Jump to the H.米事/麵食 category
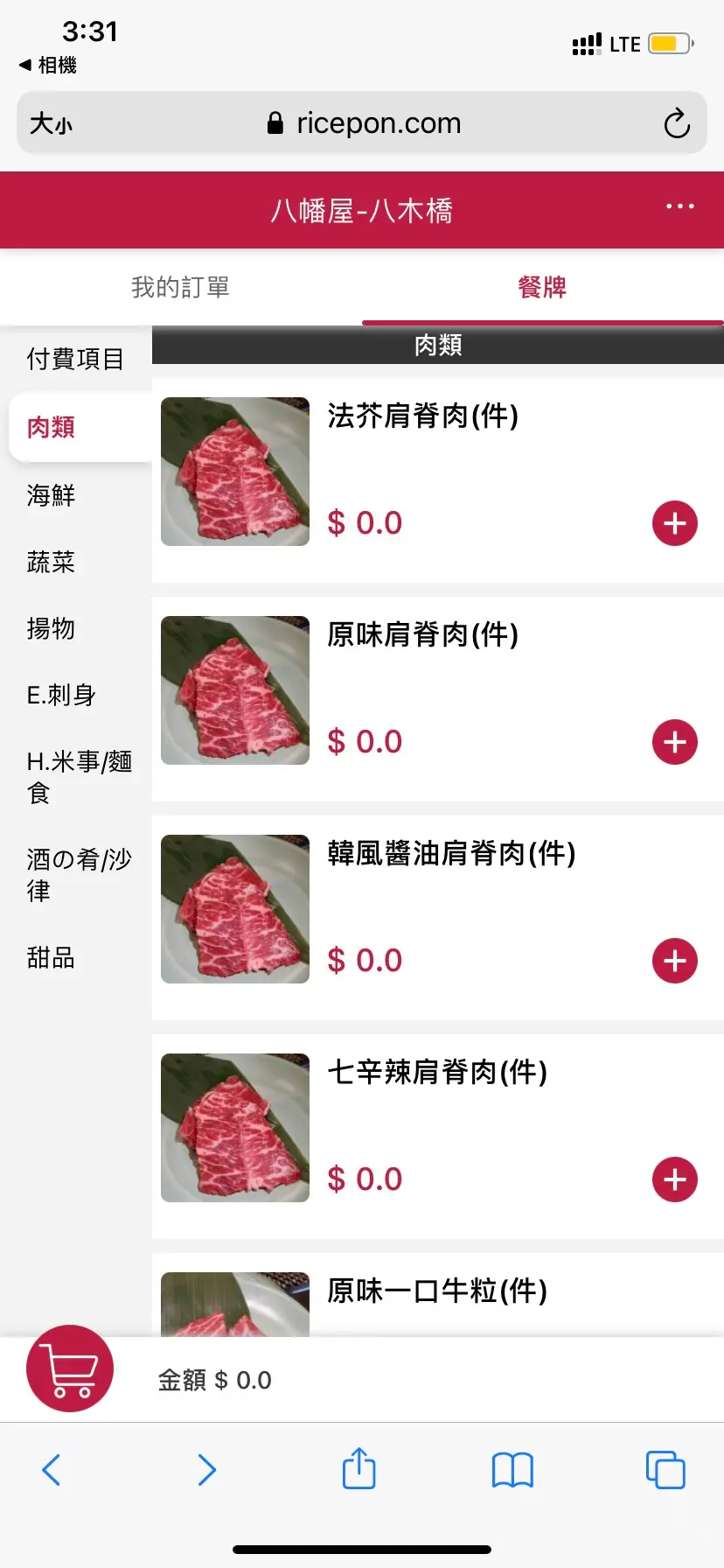 pos(77,777)
